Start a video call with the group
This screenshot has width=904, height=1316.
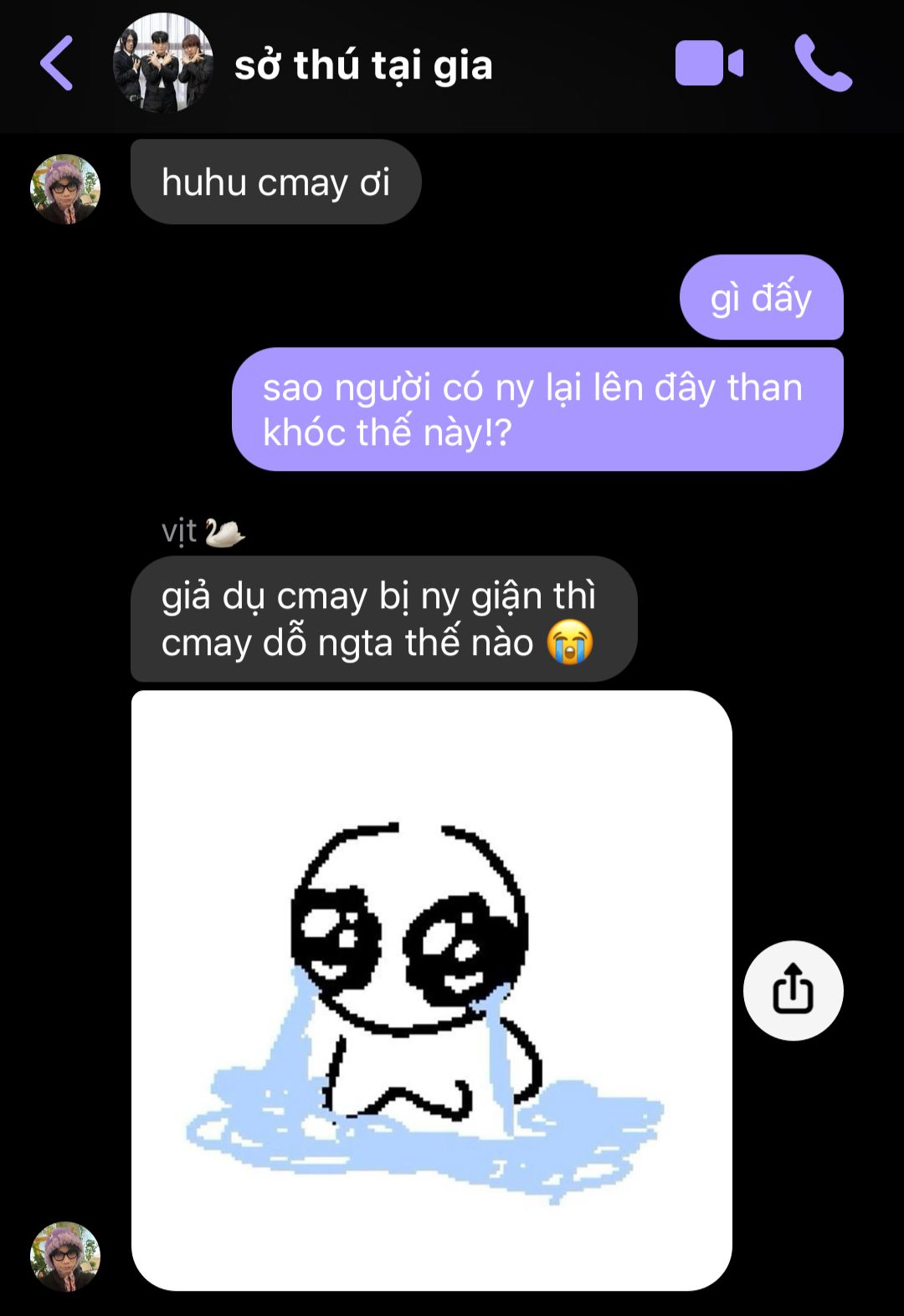708,64
